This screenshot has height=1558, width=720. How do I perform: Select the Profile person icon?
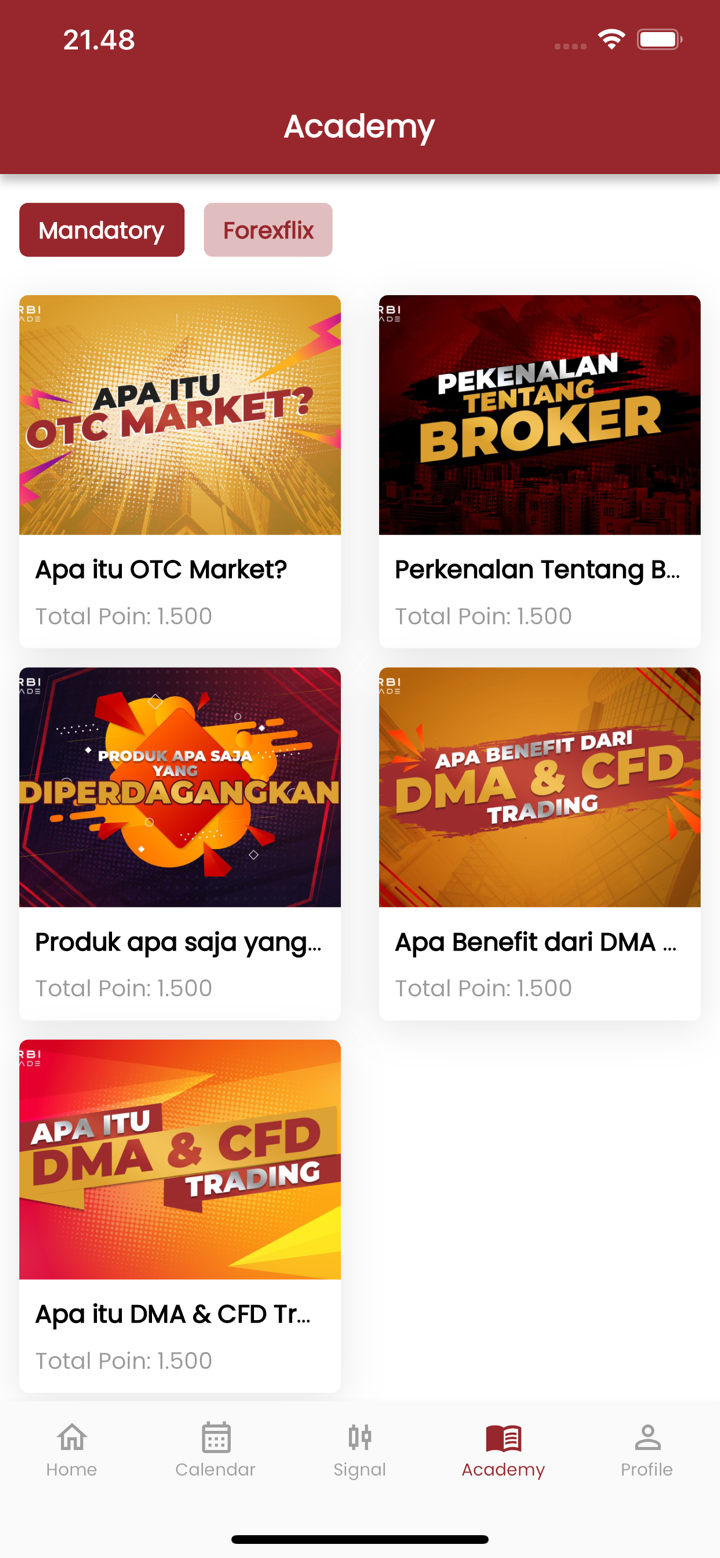click(x=647, y=1438)
